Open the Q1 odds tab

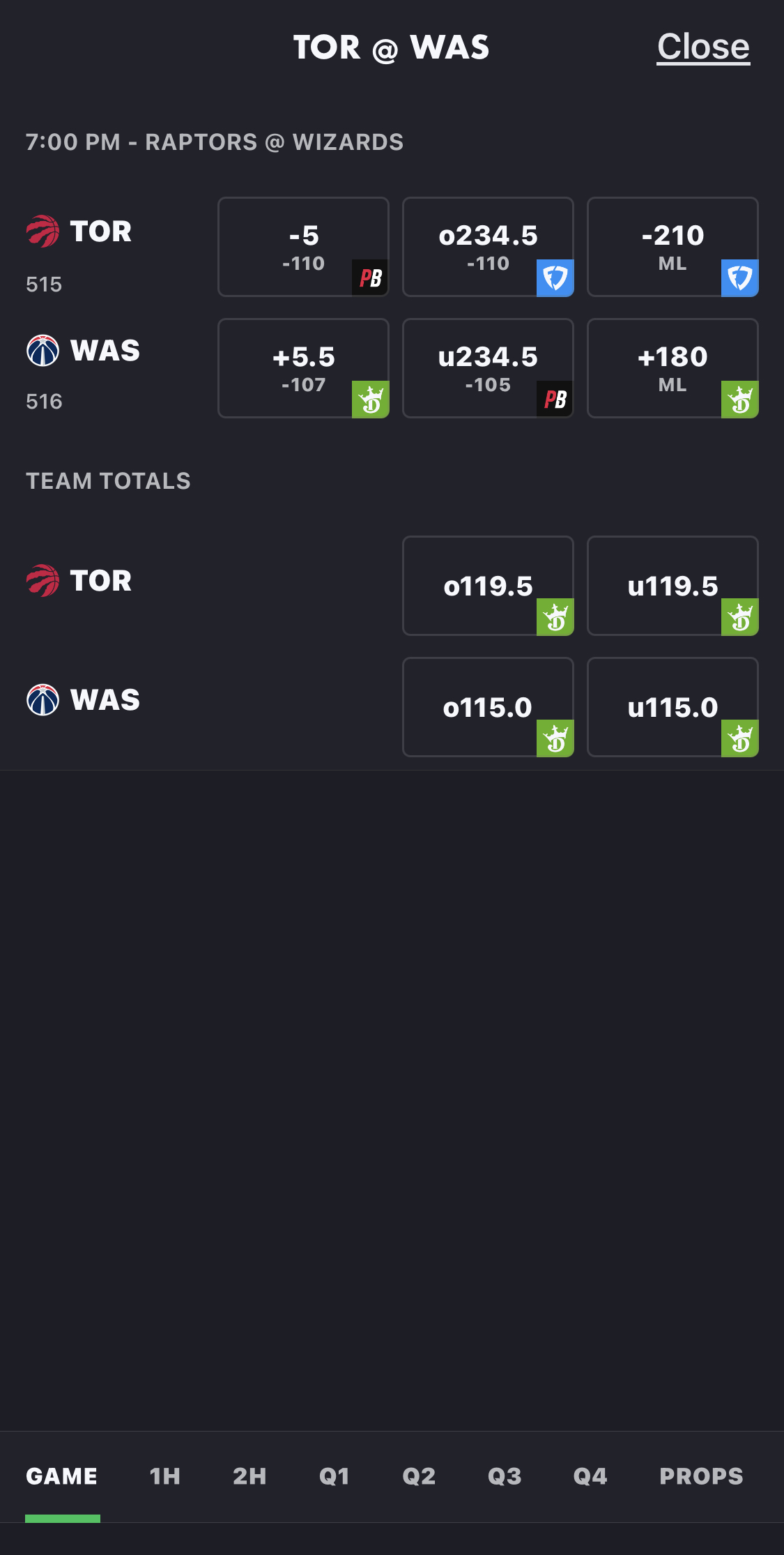335,1476
